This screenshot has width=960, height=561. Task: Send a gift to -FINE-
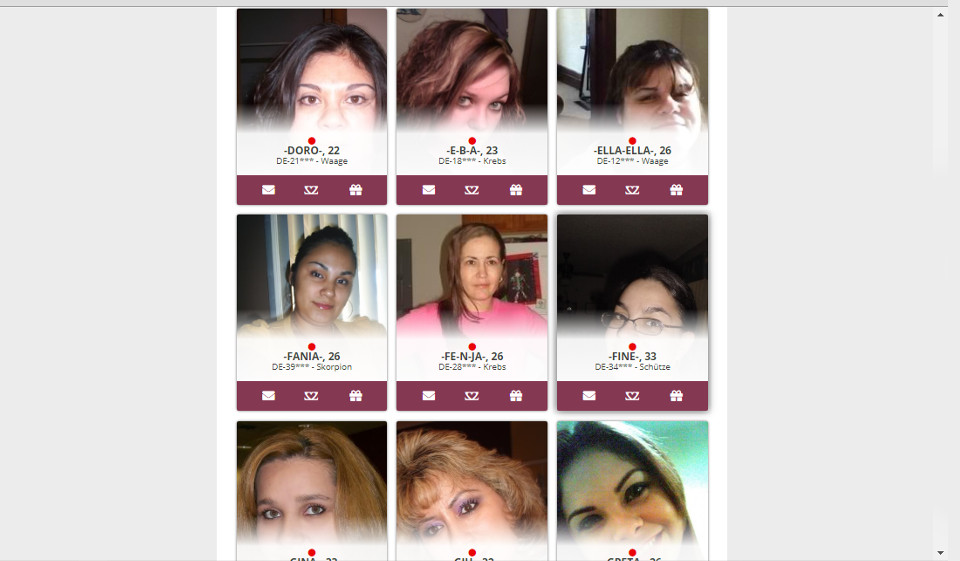pyautogui.click(x=676, y=396)
